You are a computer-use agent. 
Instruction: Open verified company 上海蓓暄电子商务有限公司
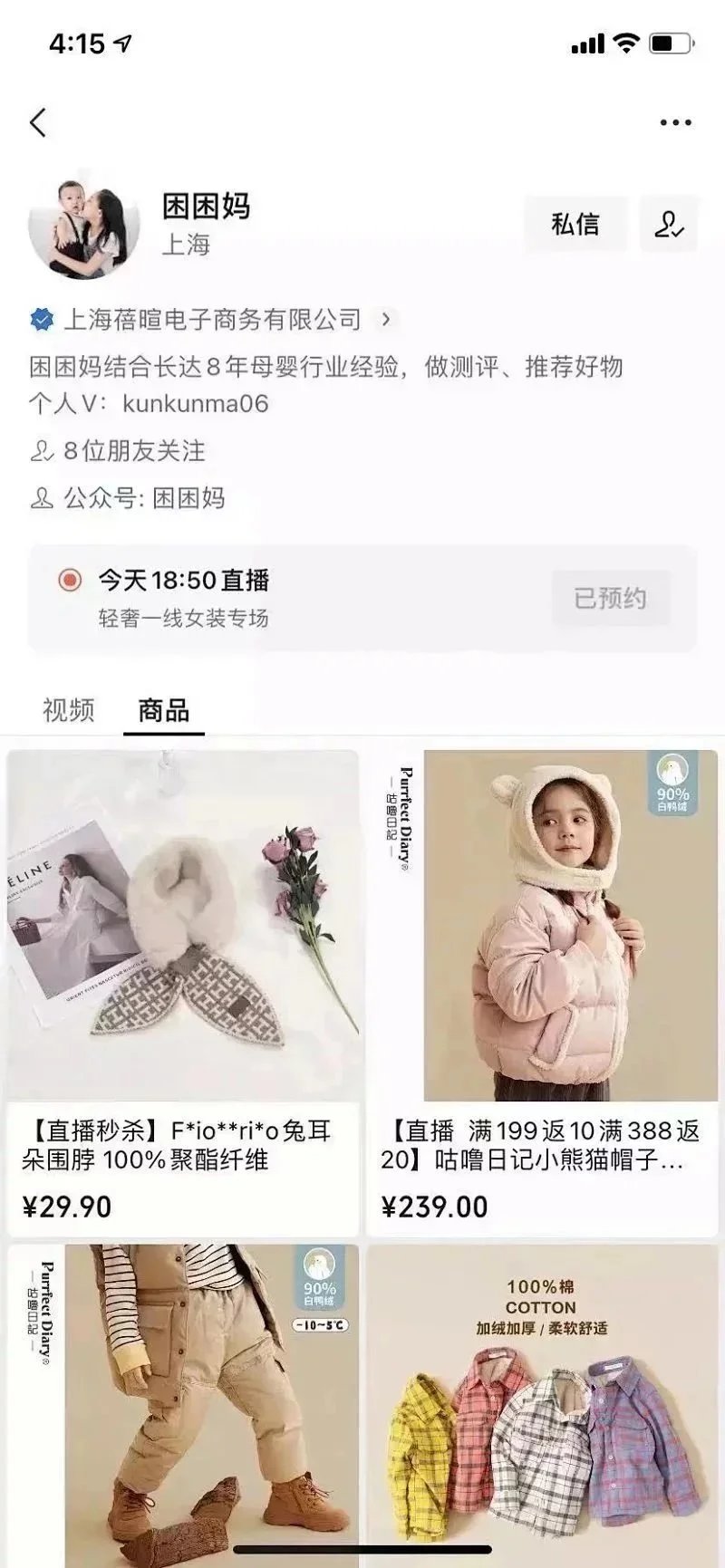coord(213,319)
